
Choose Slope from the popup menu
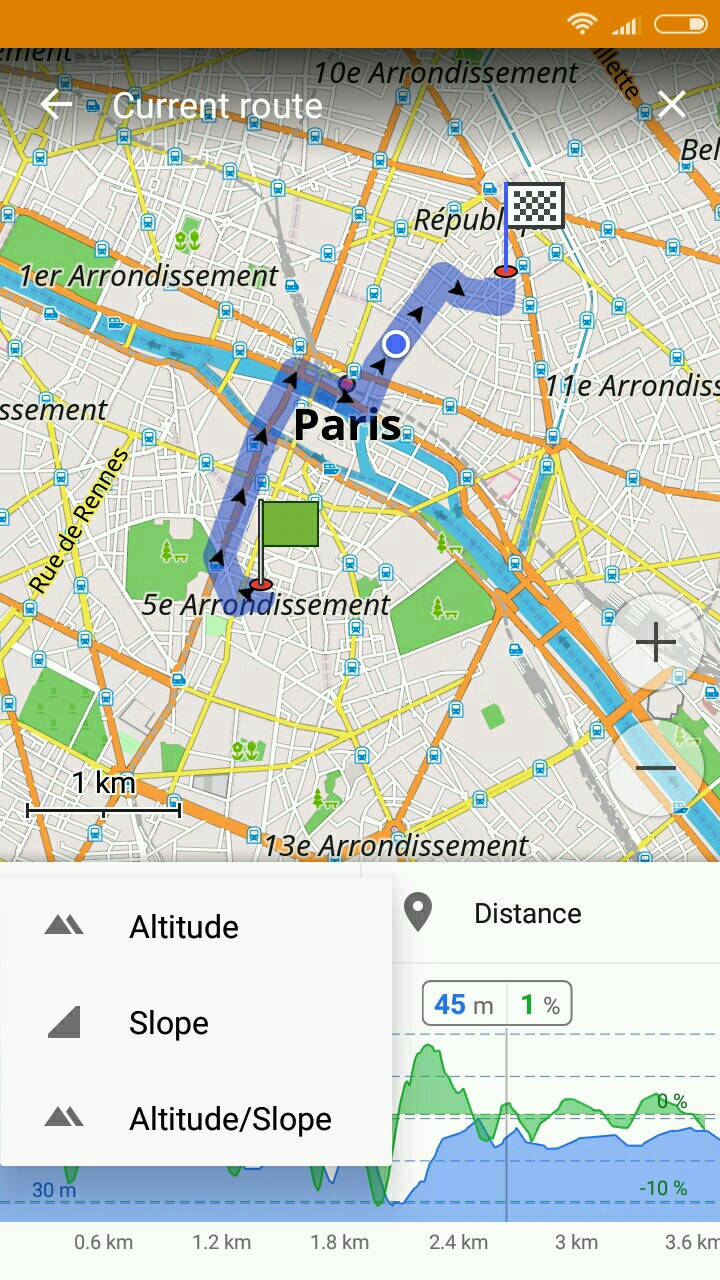(x=168, y=1023)
